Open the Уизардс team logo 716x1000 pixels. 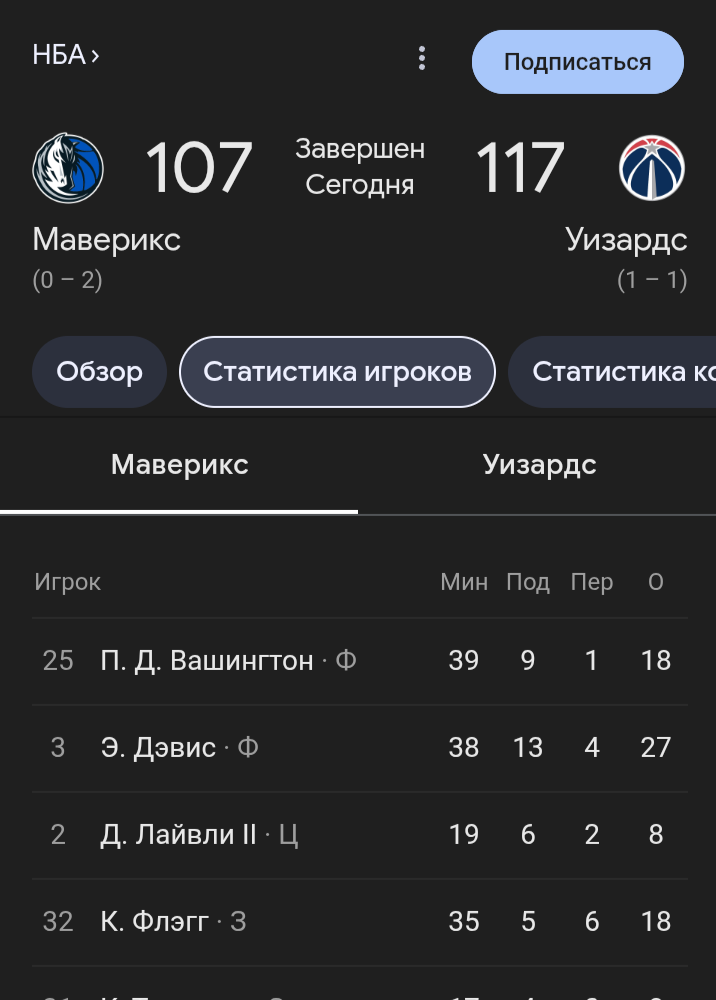(651, 167)
